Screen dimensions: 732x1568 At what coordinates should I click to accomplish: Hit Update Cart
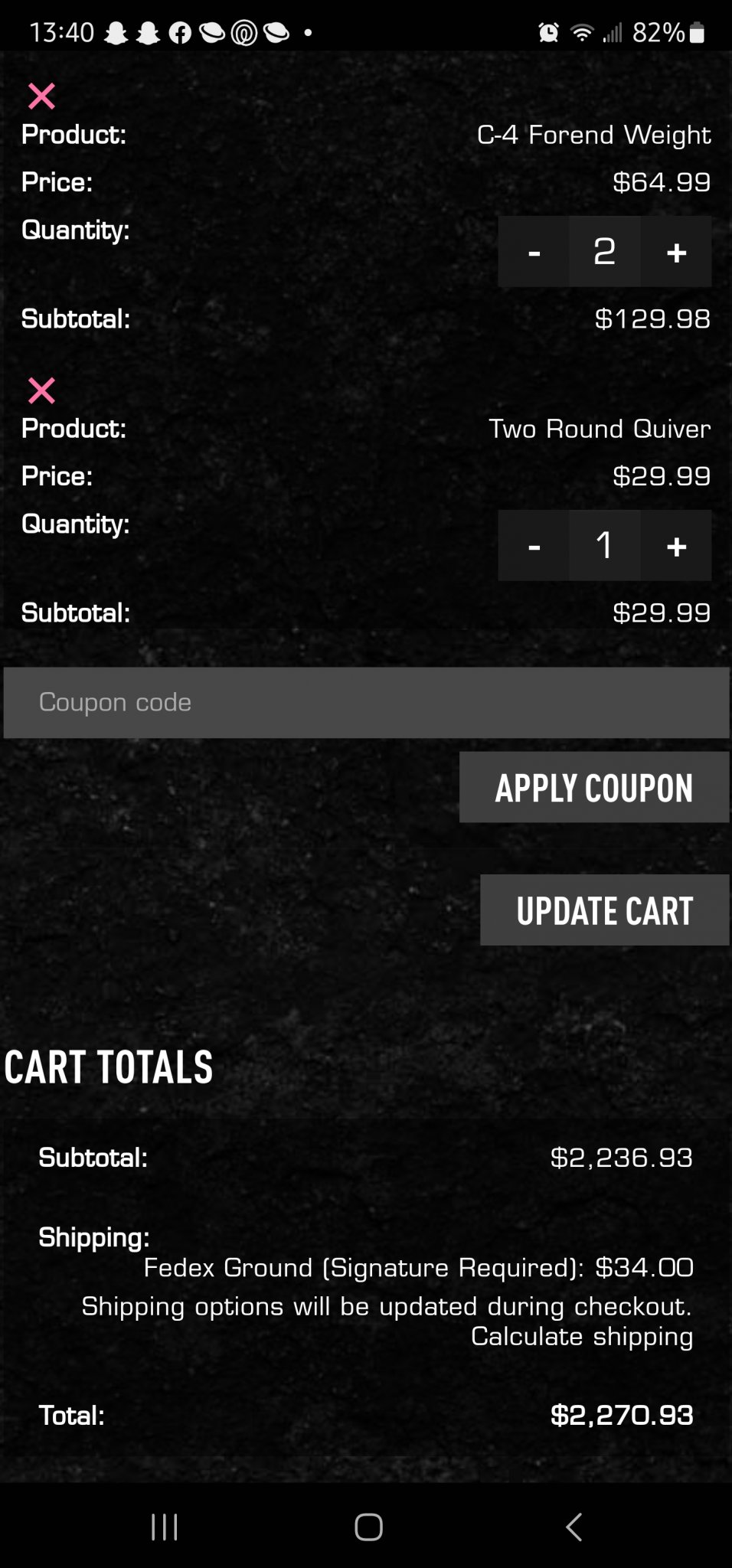(604, 910)
